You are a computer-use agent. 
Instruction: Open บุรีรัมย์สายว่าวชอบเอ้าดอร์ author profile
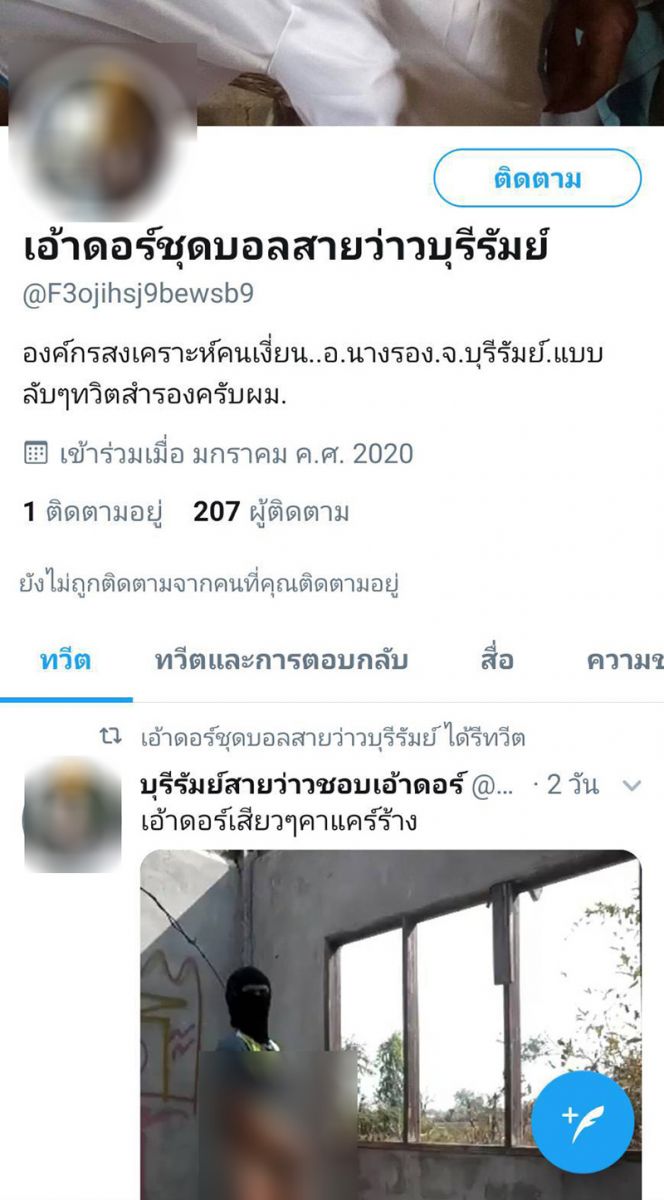[301, 785]
